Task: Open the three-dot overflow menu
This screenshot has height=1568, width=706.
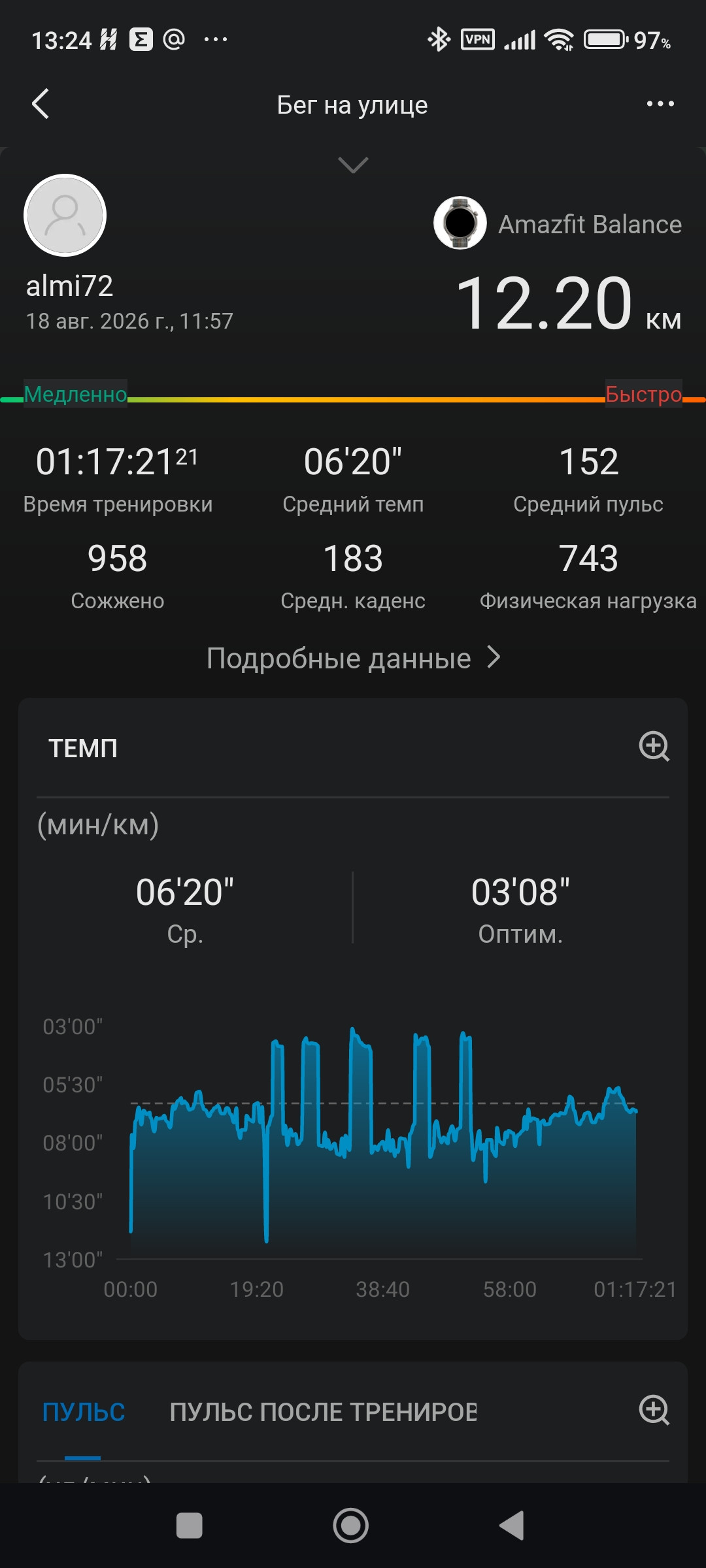Action: point(660,104)
